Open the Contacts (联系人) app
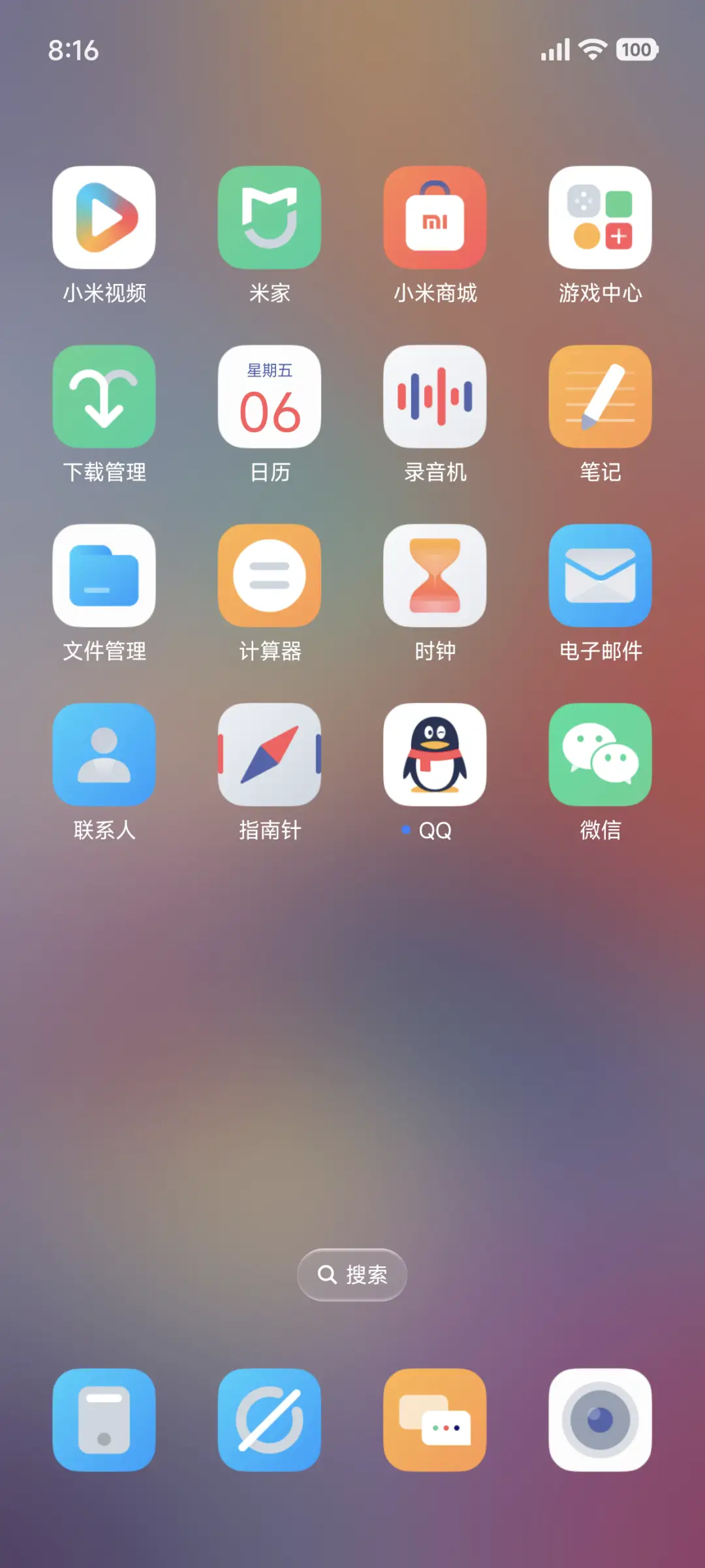705x1568 pixels. point(104,754)
